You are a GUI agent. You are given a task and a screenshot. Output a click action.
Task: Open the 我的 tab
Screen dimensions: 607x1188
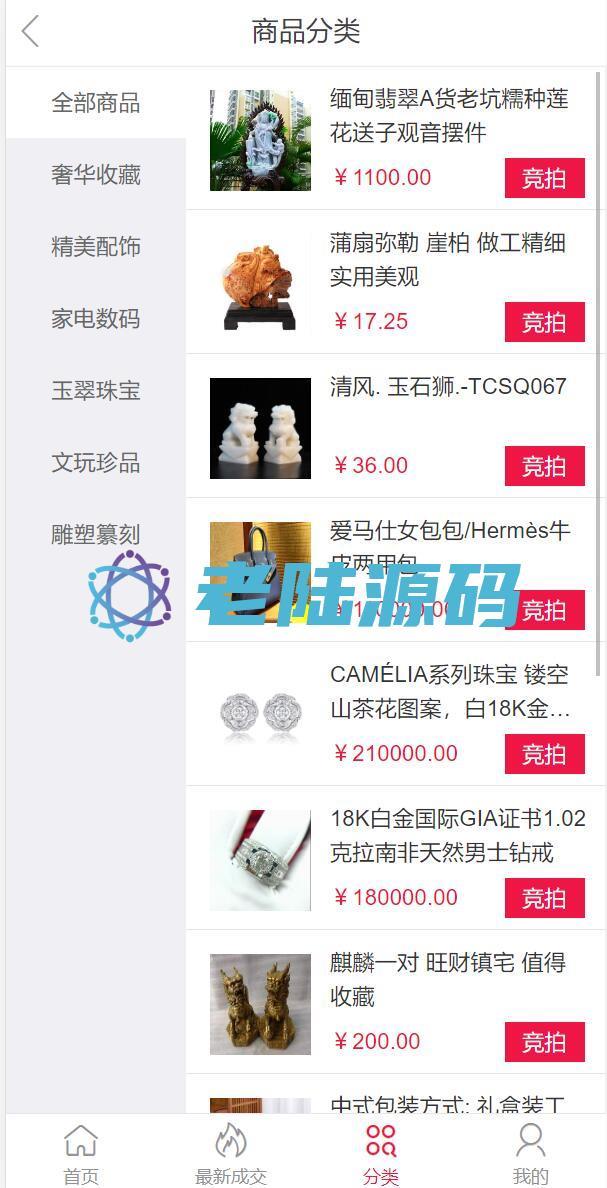point(530,1152)
